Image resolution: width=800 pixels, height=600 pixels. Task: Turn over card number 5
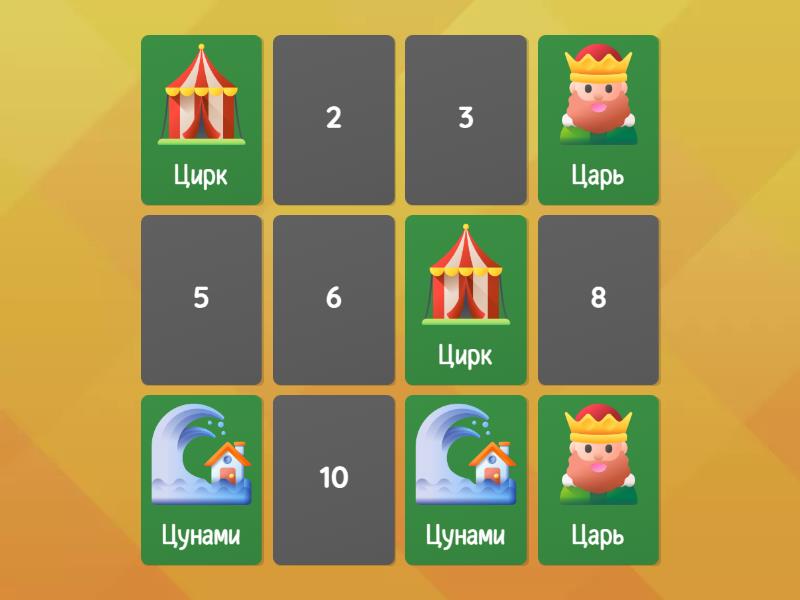[201, 300]
